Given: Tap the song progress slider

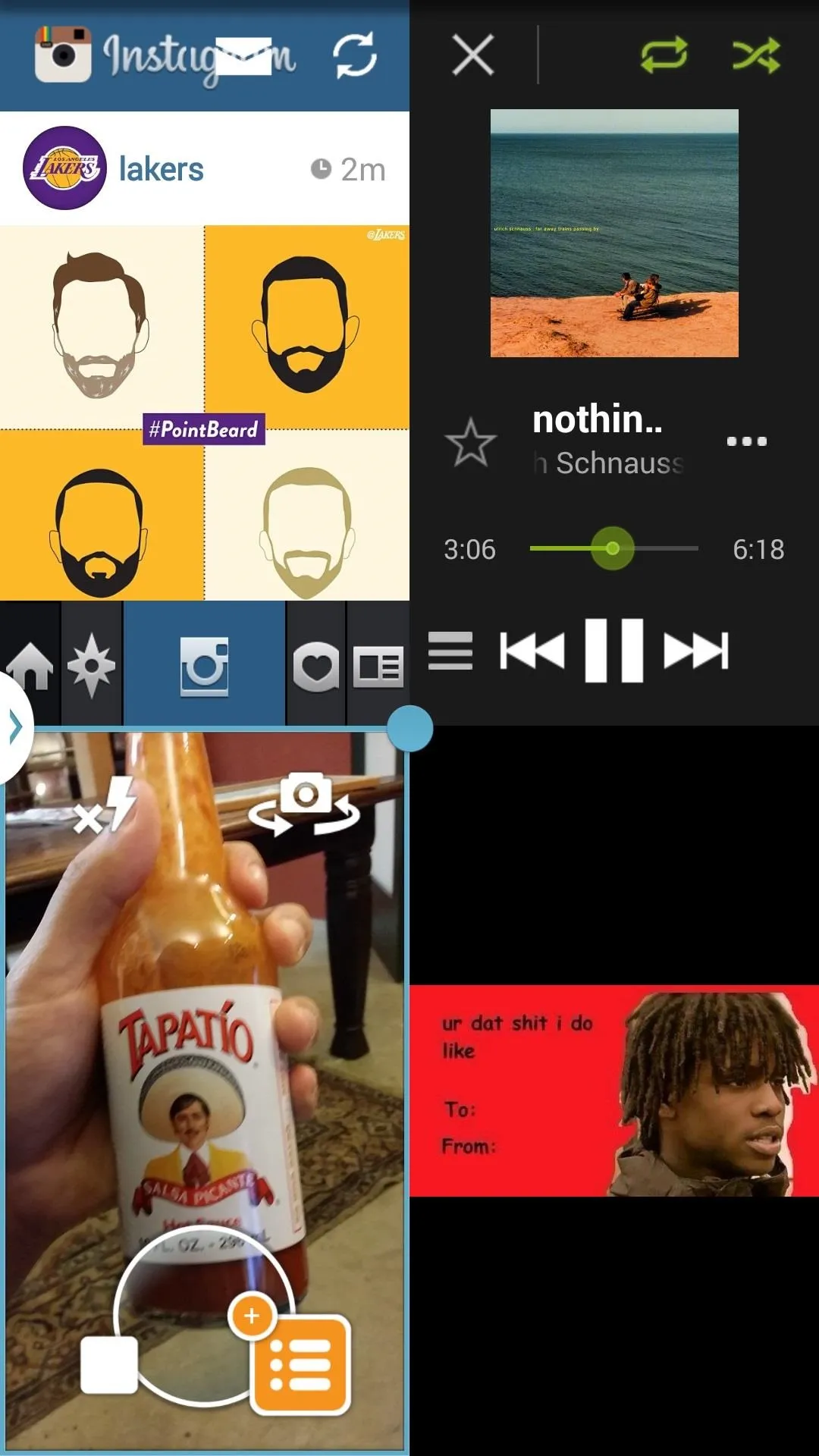Looking at the screenshot, I should 613,548.
